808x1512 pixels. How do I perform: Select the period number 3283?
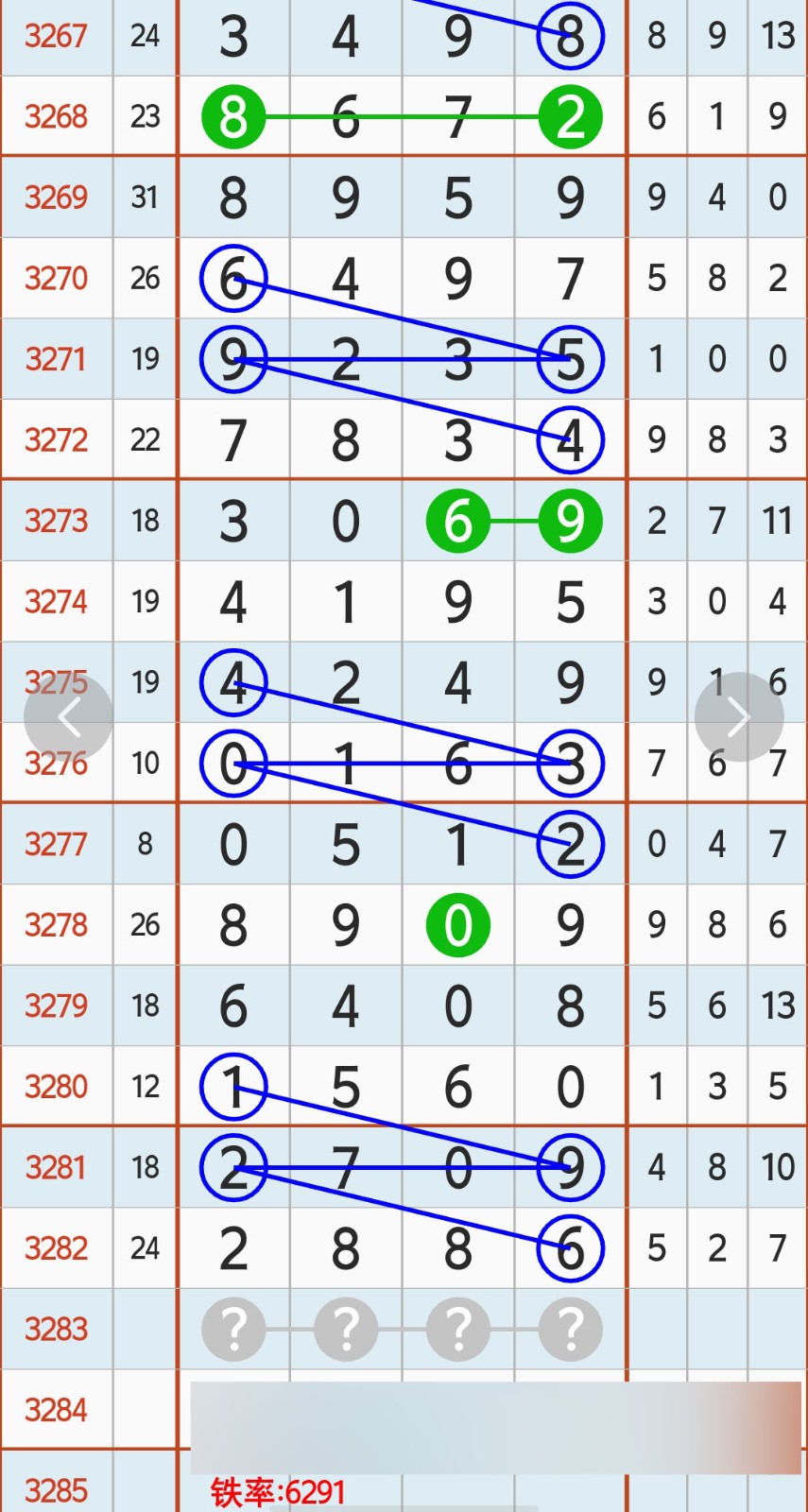click(55, 1329)
